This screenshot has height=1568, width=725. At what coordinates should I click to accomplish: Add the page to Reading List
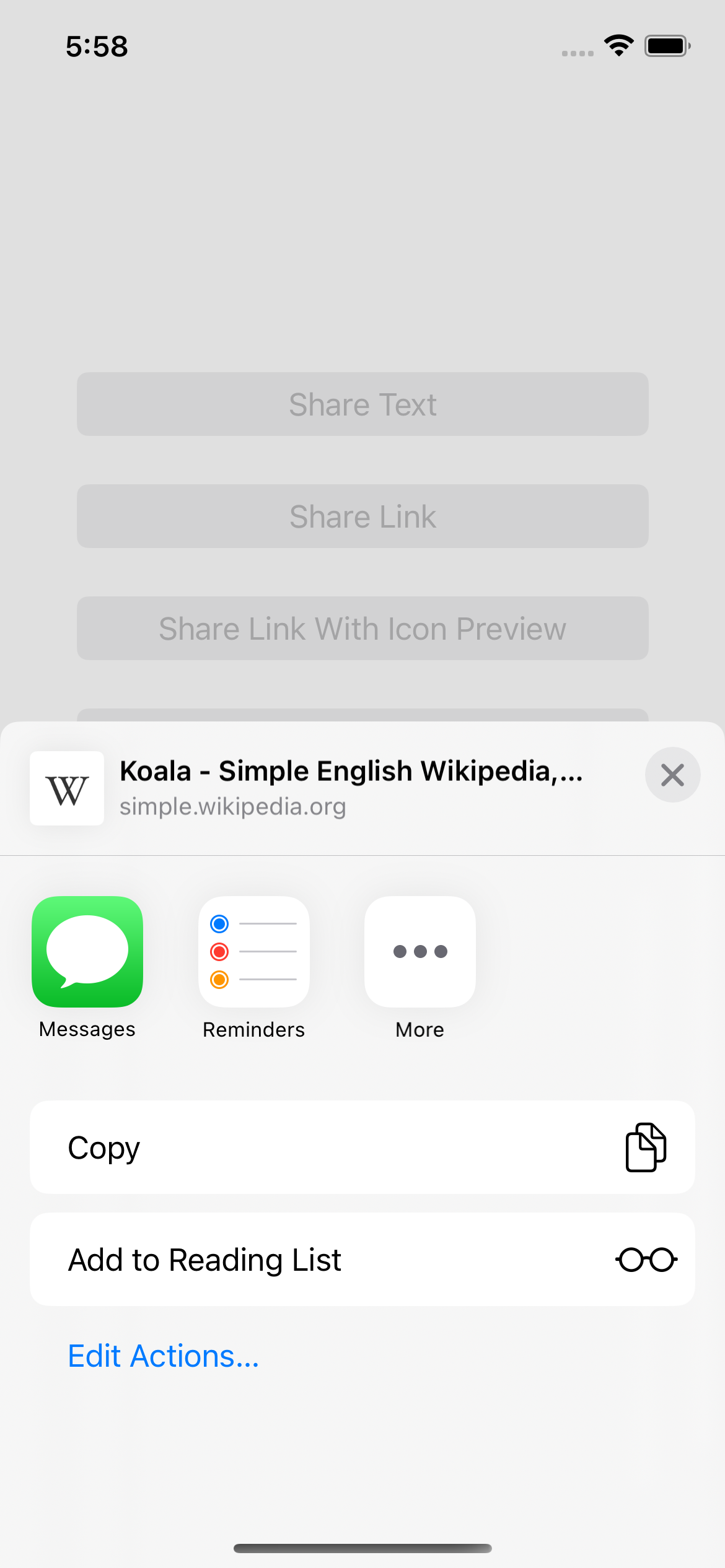click(x=362, y=1260)
